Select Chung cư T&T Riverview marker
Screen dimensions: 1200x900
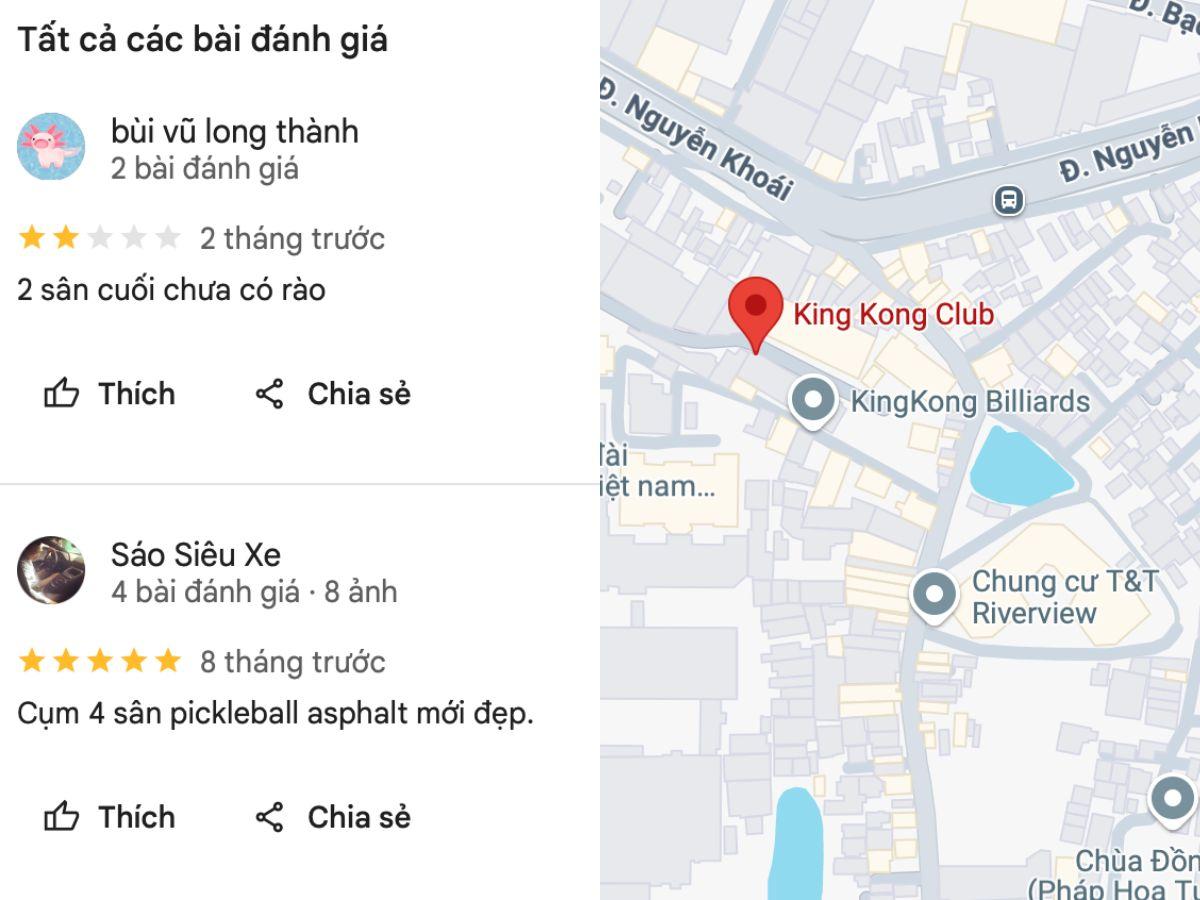pyautogui.click(x=934, y=593)
